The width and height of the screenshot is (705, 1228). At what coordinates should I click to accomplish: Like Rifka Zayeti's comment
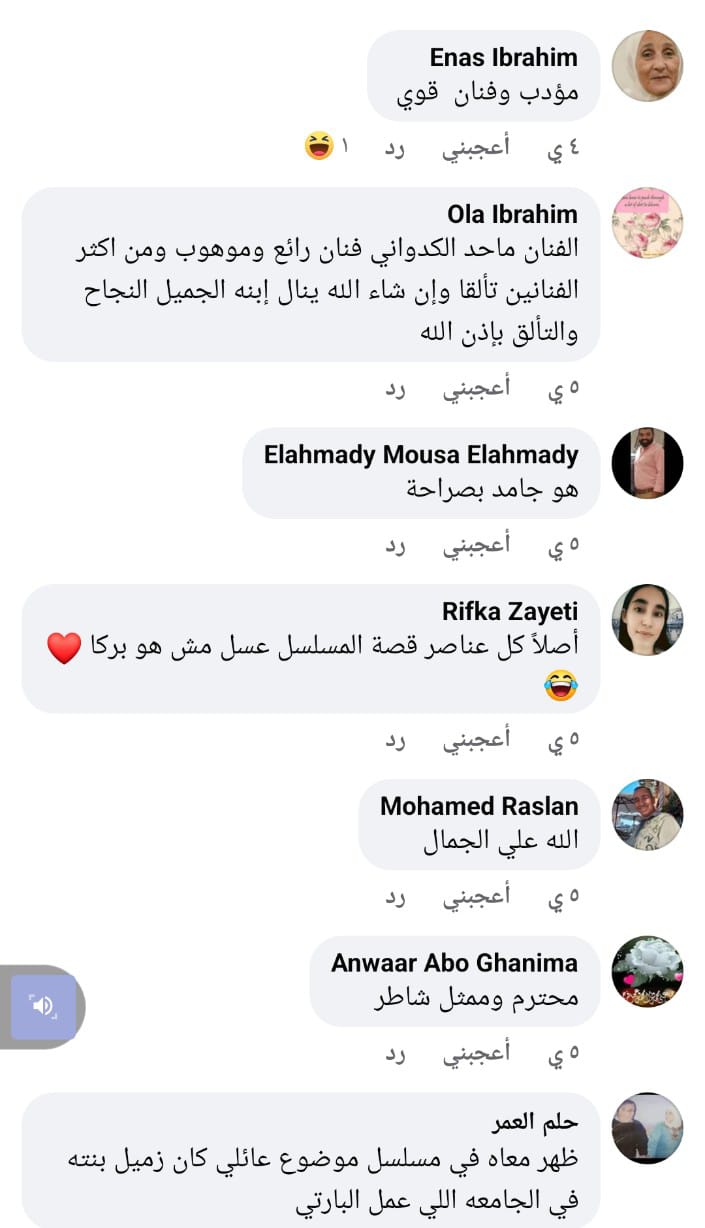476,740
